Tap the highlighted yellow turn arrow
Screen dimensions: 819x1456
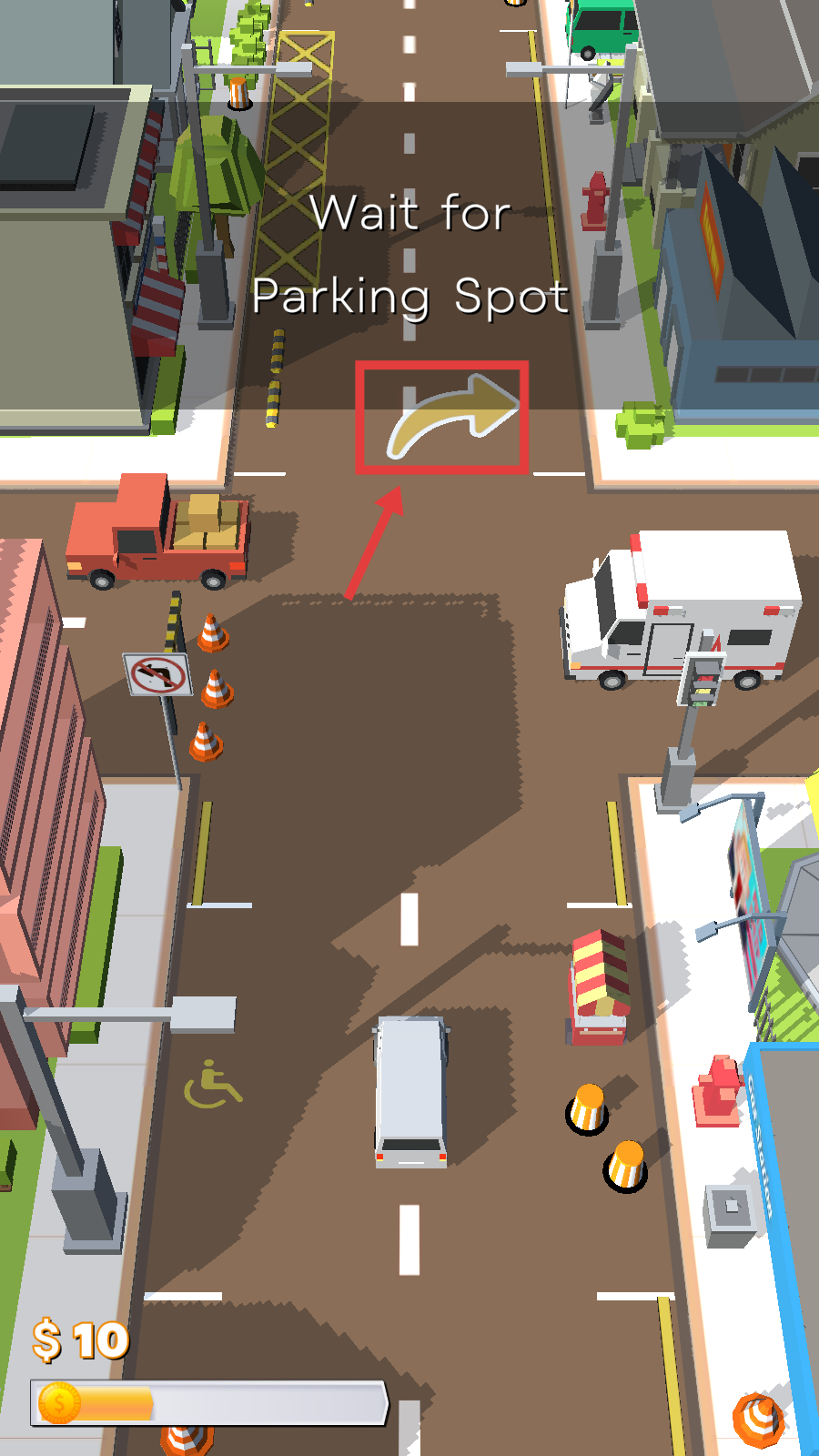452,416
